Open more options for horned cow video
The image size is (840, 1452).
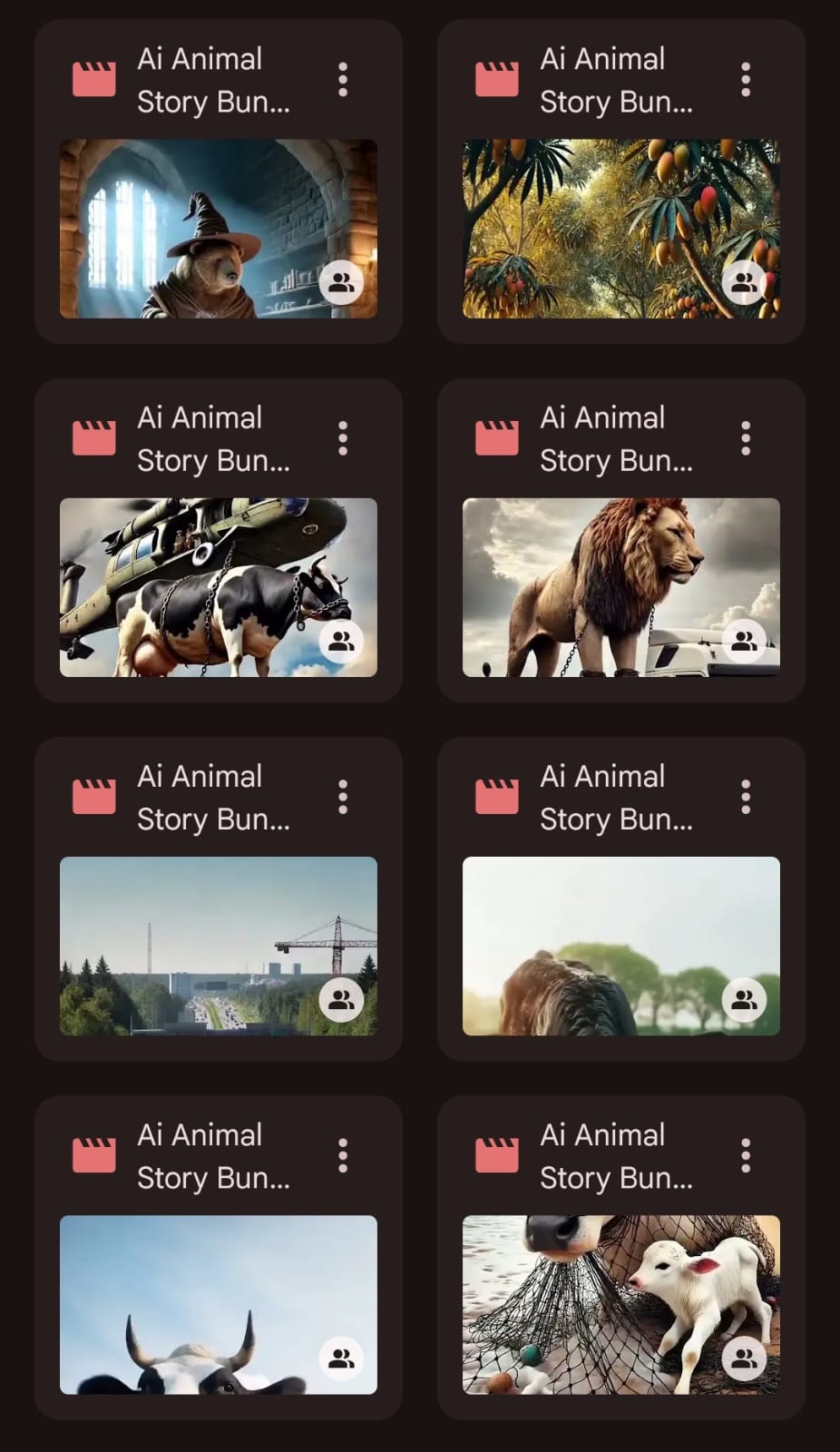343,1155
